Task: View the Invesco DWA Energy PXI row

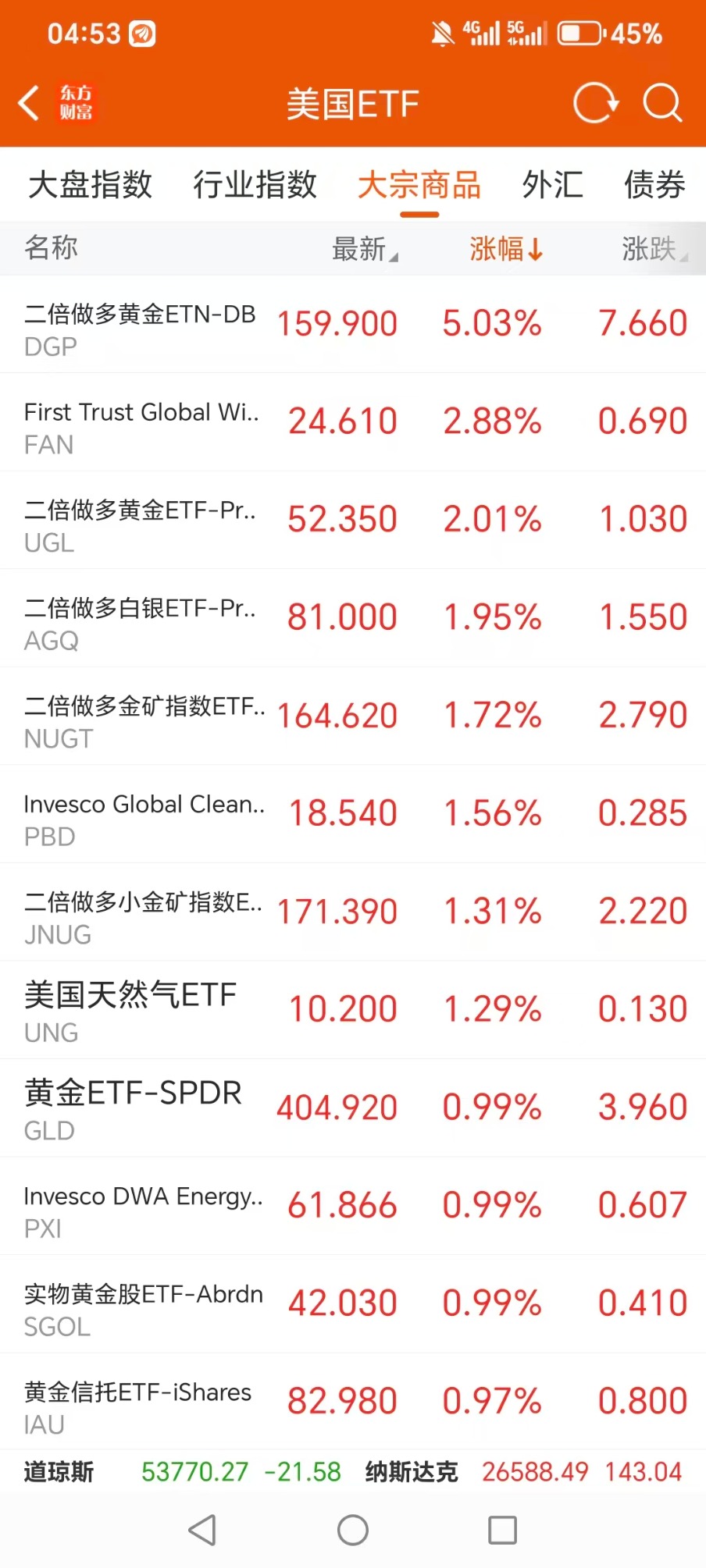Action: pos(353,1207)
